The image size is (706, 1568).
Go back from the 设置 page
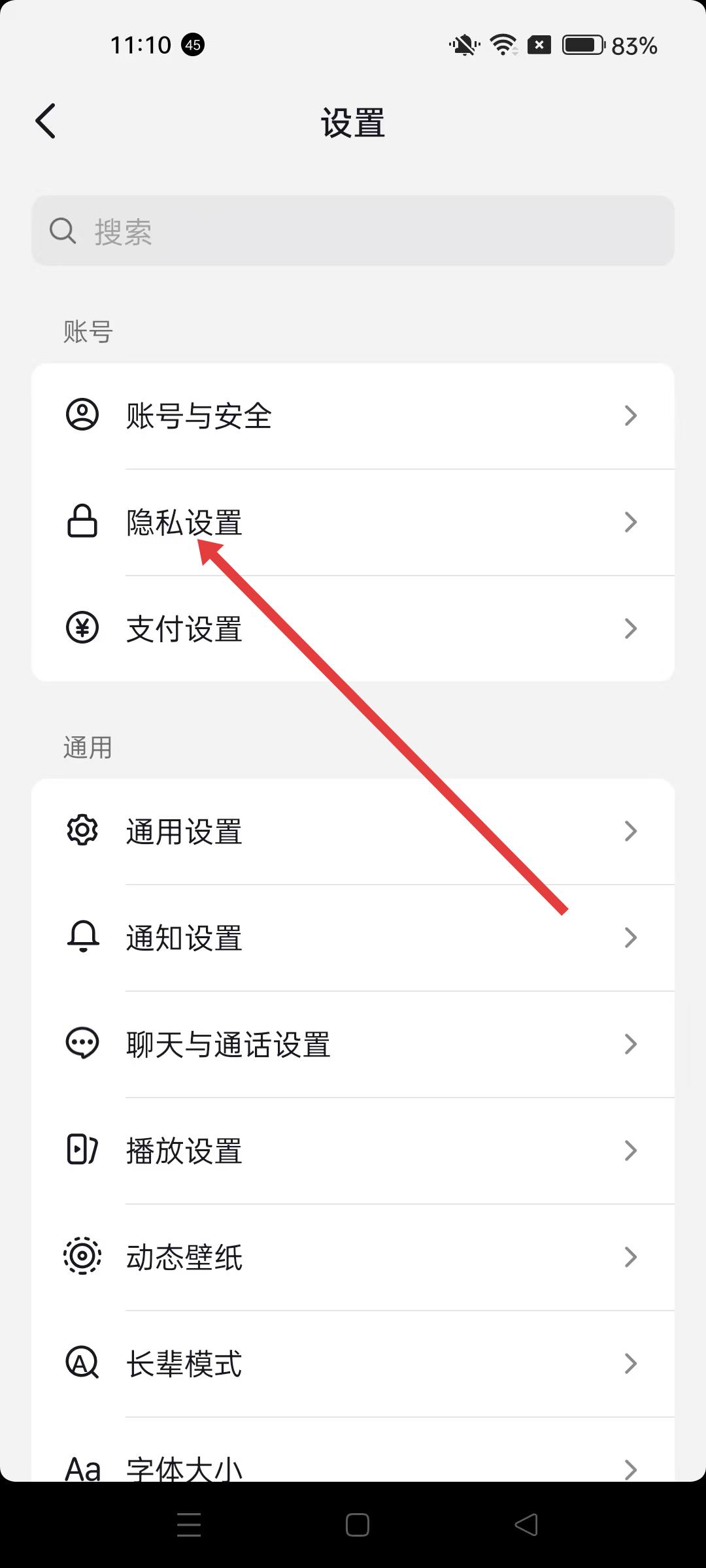click(46, 122)
